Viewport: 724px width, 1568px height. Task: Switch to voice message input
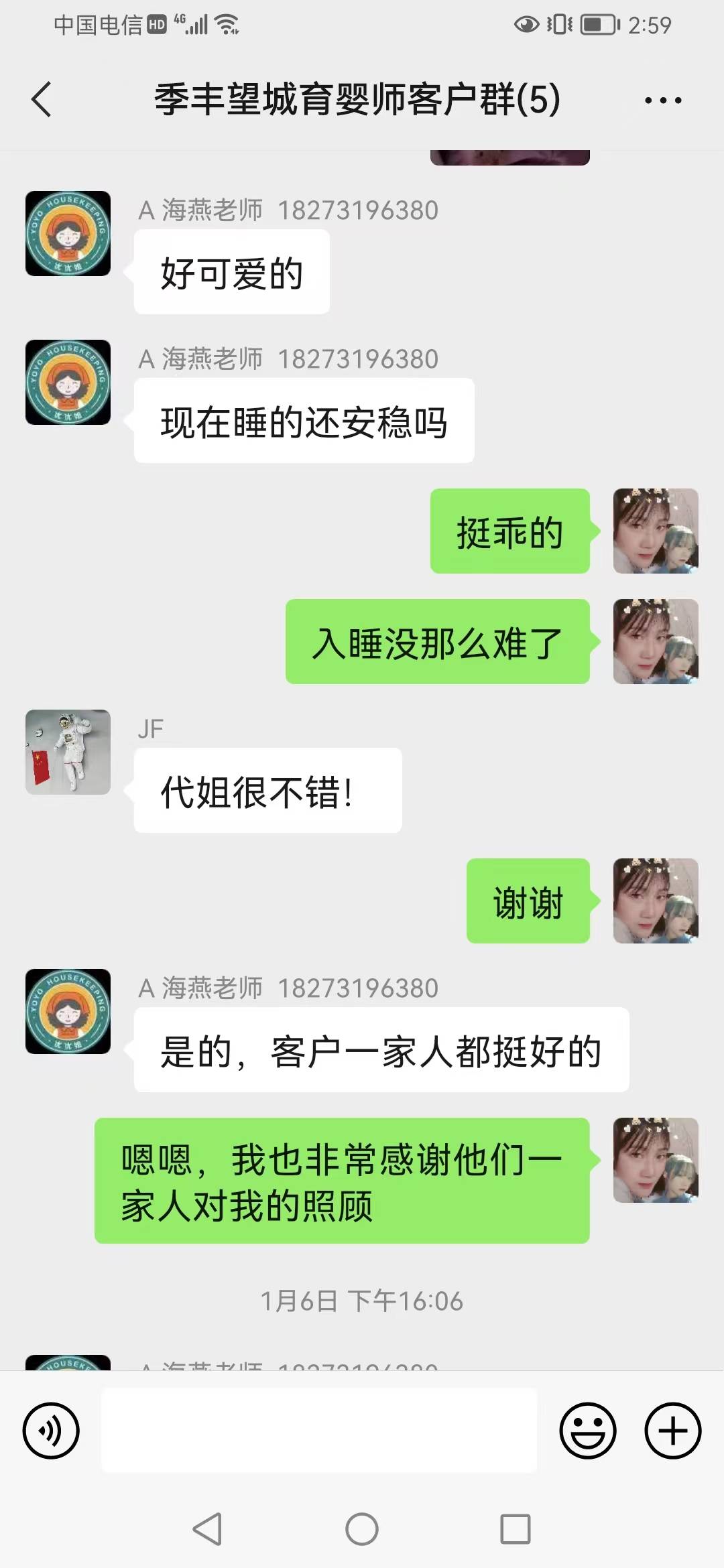coord(51,1431)
